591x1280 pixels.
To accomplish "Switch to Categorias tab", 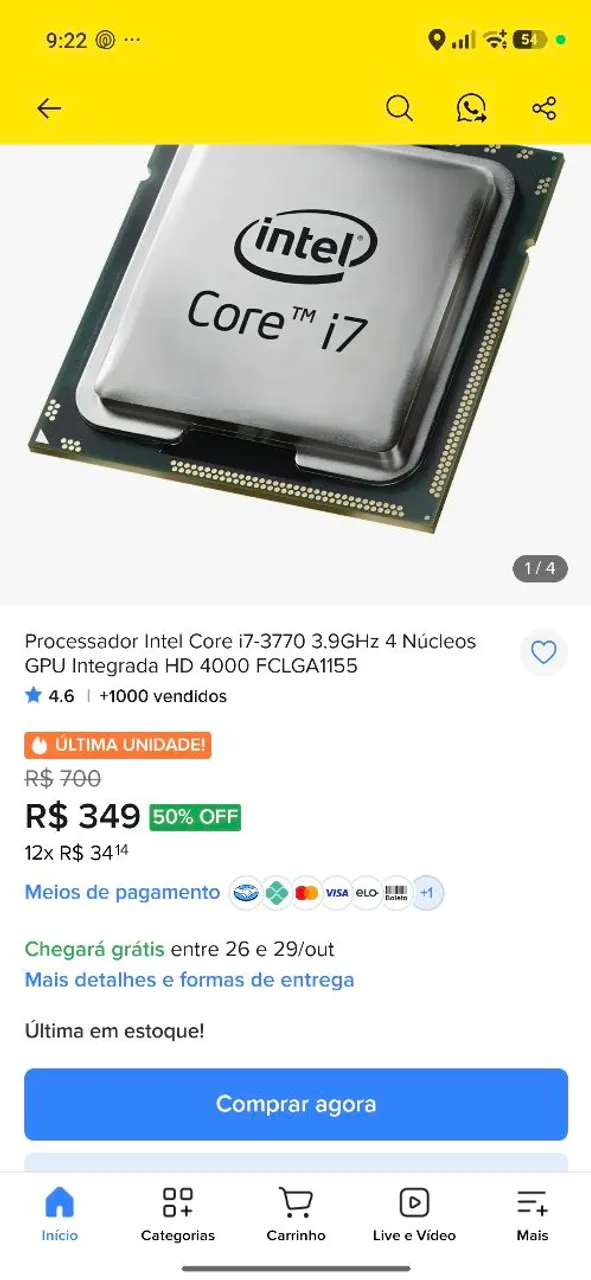I will click(178, 1214).
